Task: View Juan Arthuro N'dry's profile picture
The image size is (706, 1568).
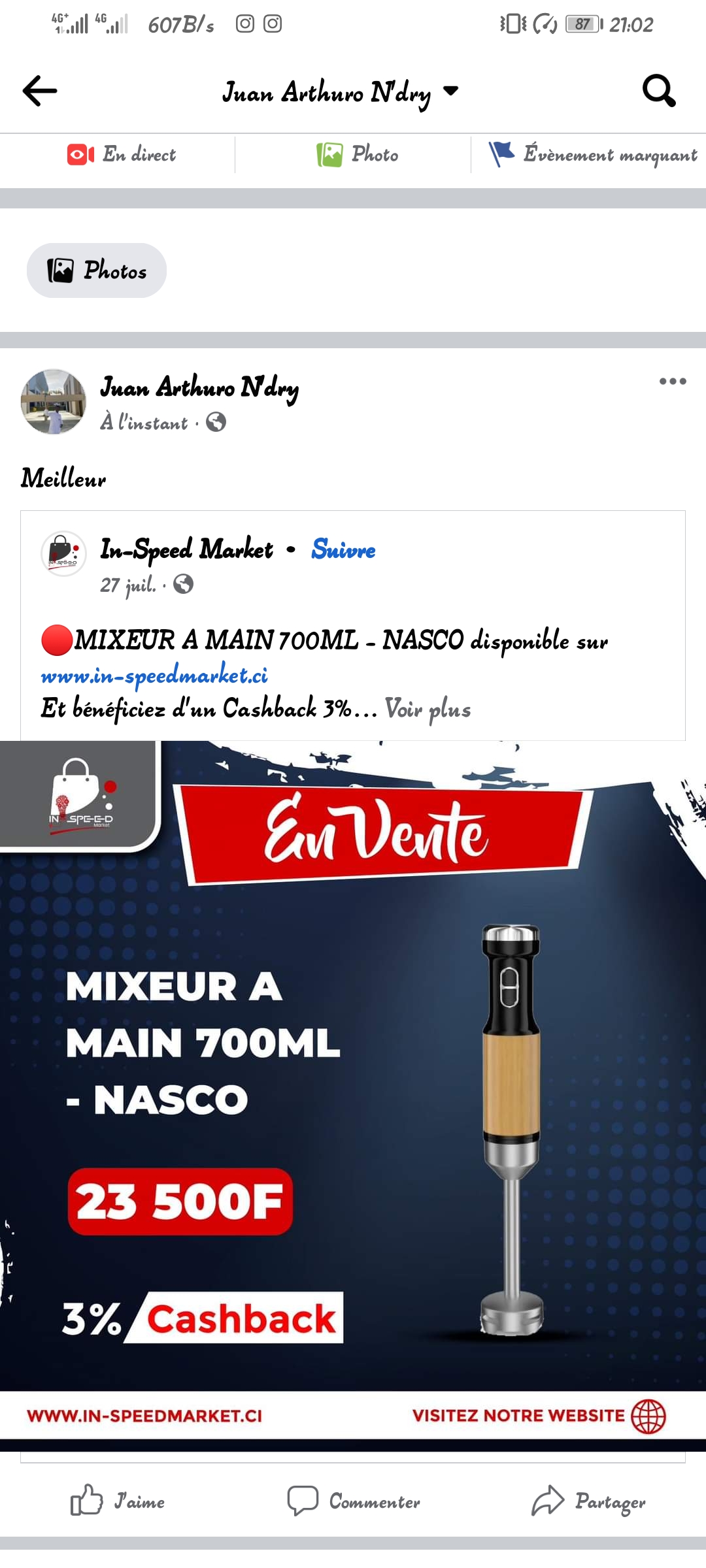Action: point(54,402)
